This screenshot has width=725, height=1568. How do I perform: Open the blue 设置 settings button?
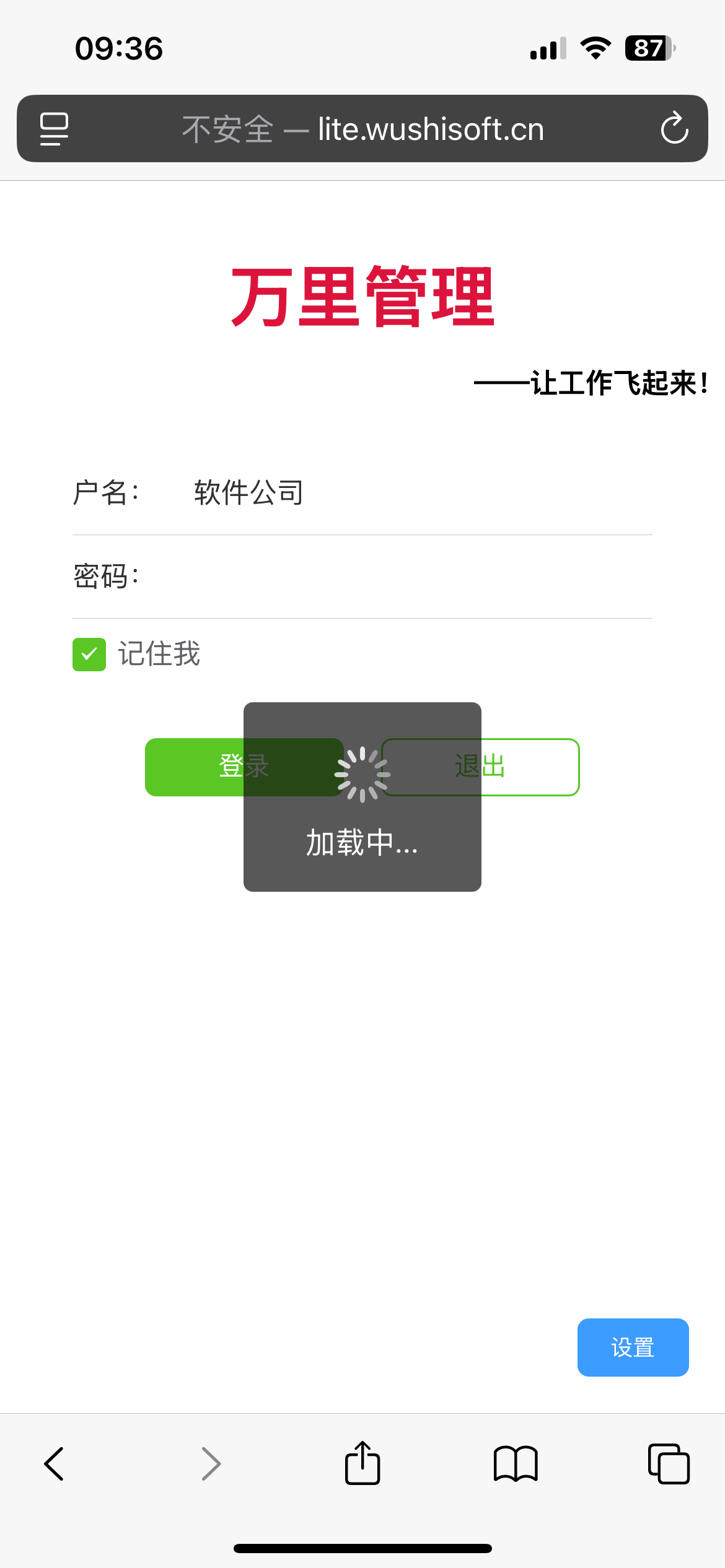[x=633, y=1348]
